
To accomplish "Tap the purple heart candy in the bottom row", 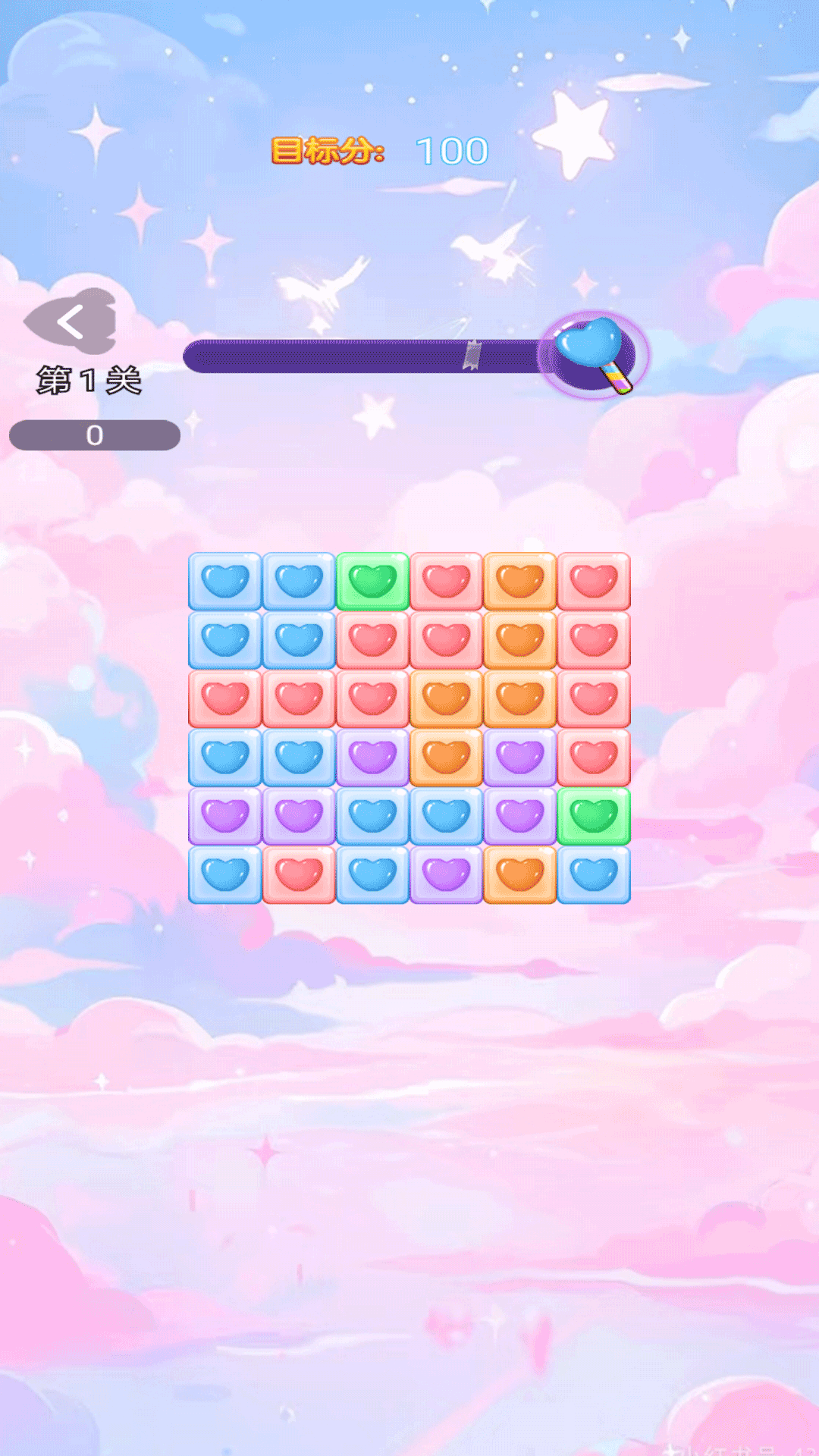I will [445, 876].
